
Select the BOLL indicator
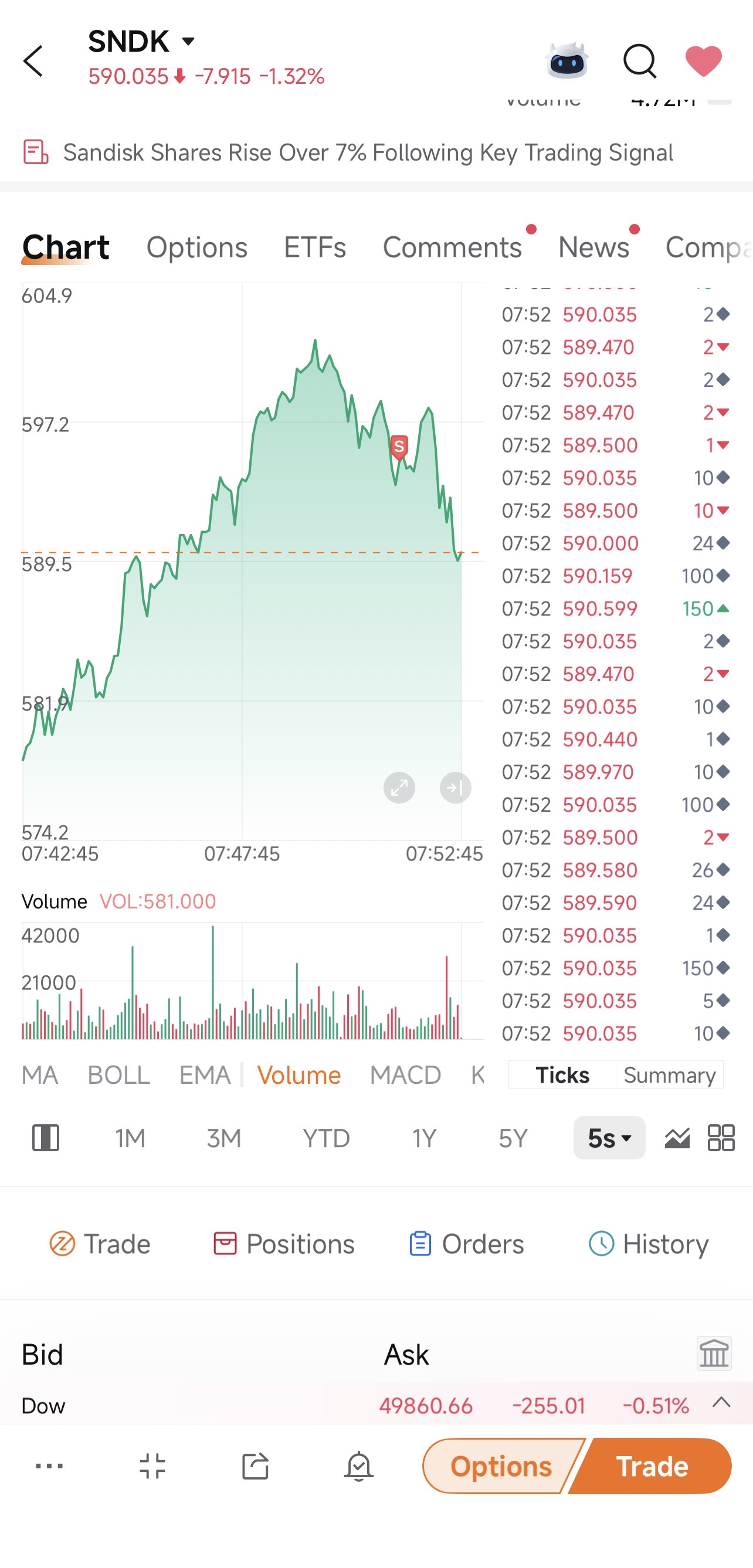click(119, 1075)
